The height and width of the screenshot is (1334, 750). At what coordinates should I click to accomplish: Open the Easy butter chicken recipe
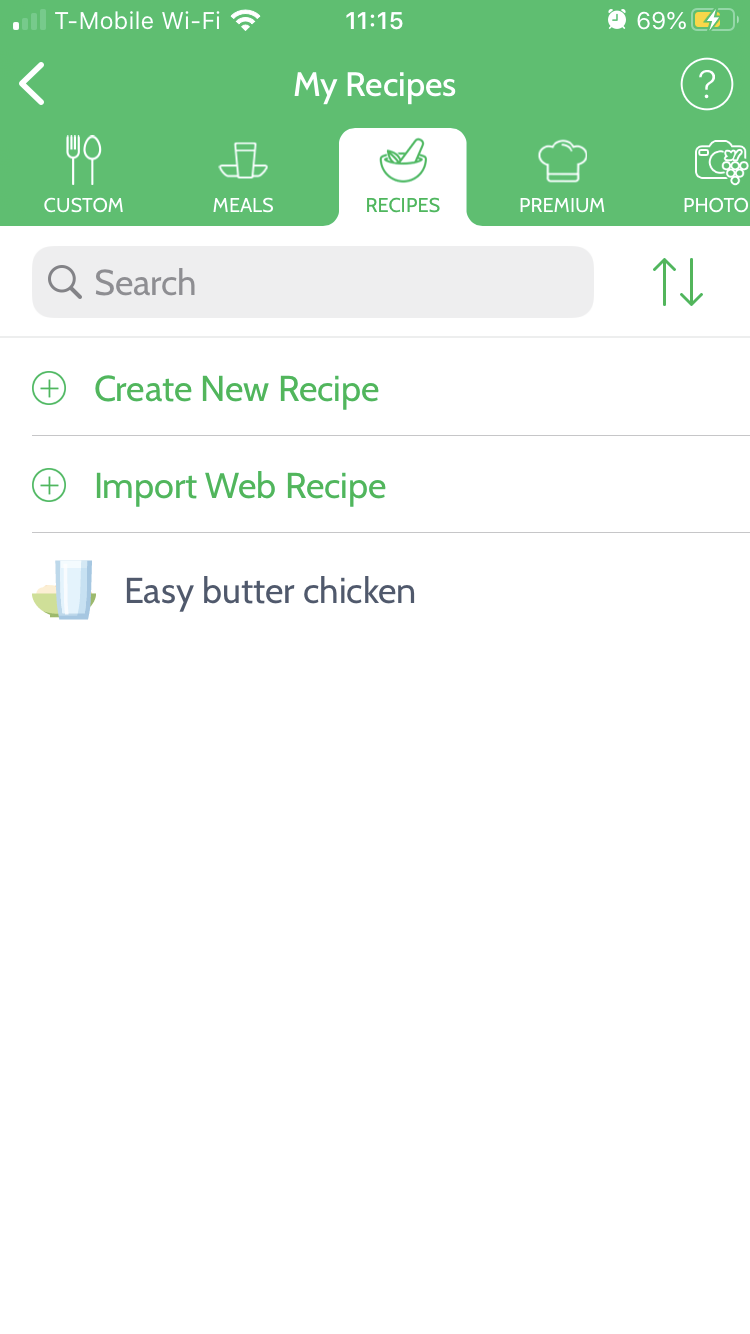[x=375, y=591]
